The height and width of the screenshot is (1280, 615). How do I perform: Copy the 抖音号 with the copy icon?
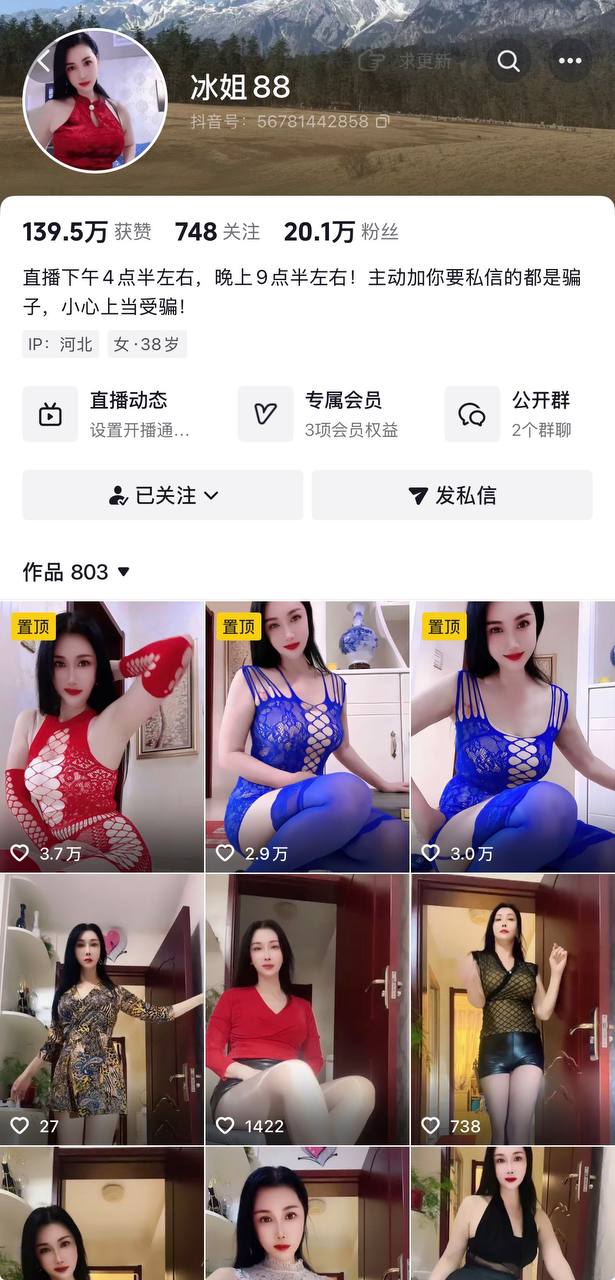coord(381,121)
